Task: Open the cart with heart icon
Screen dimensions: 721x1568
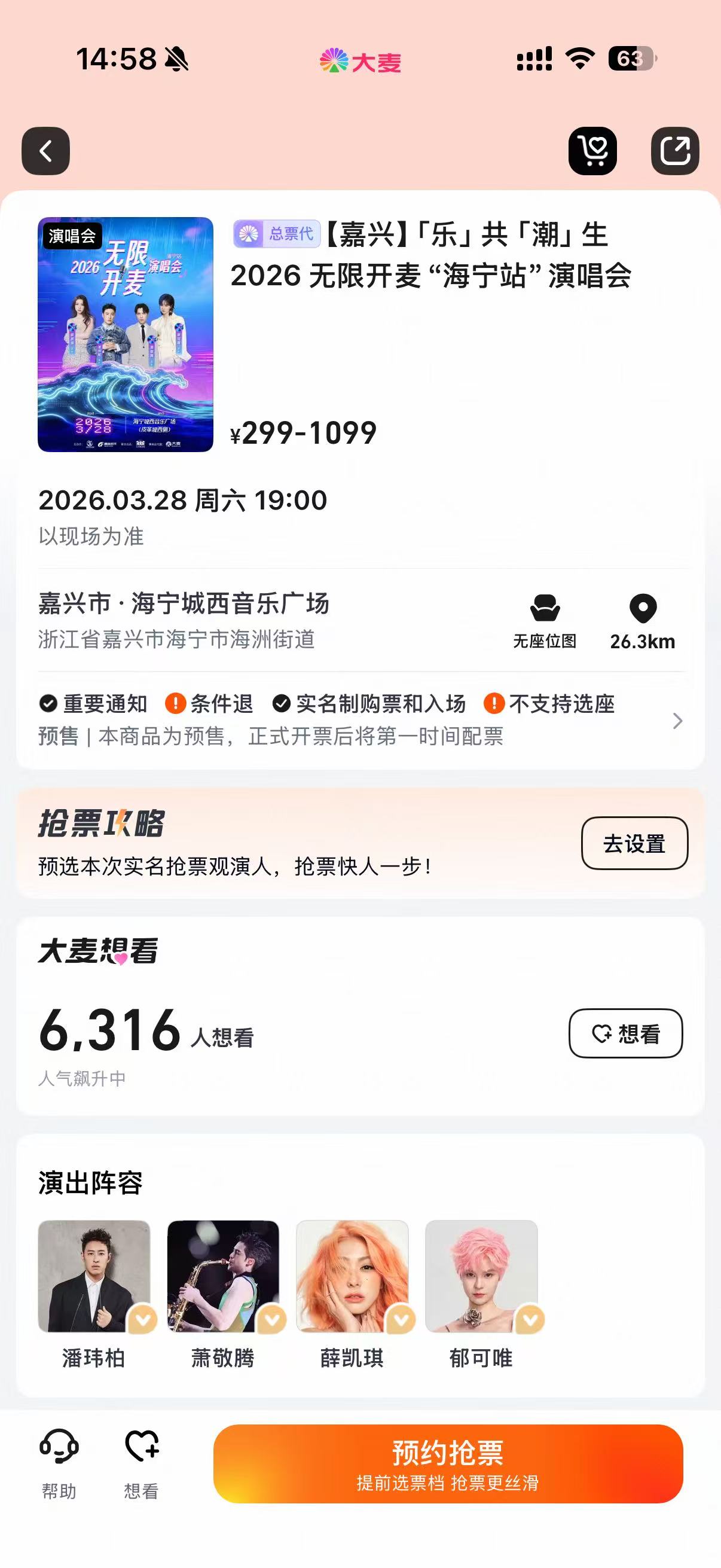Action: [592, 151]
